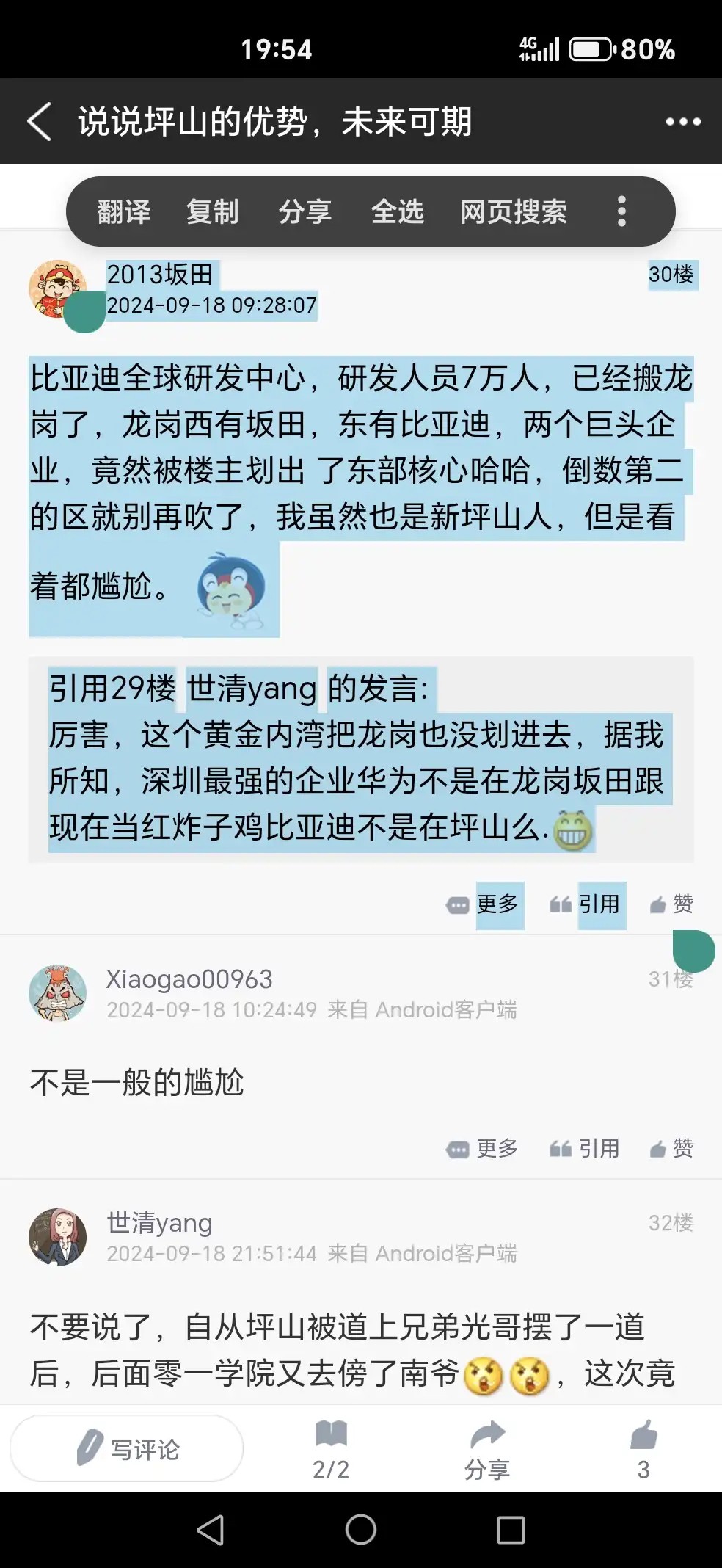Open Xiaogao00963's profile avatar
722x1568 pixels.
(57, 993)
